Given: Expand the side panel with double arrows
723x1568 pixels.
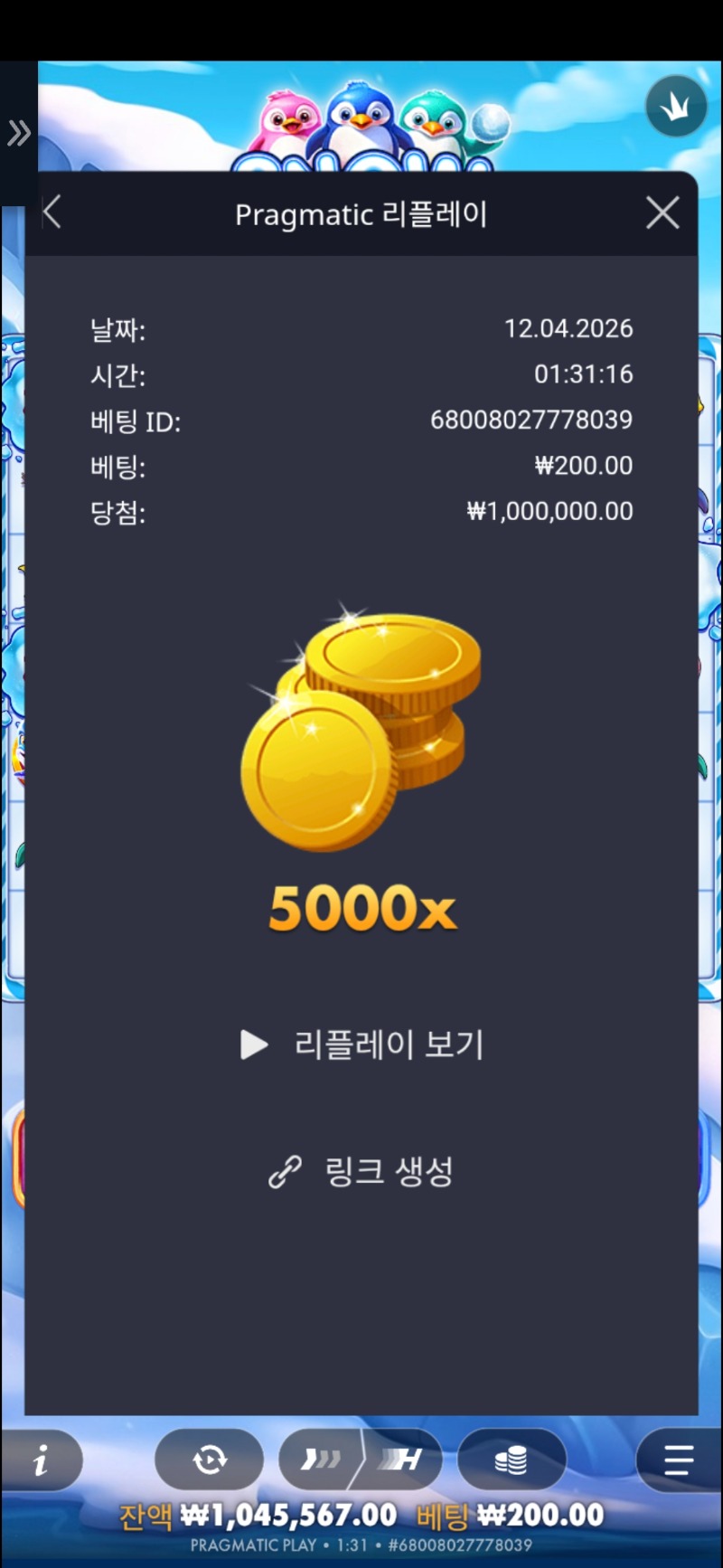Looking at the screenshot, I should pos(19,134).
